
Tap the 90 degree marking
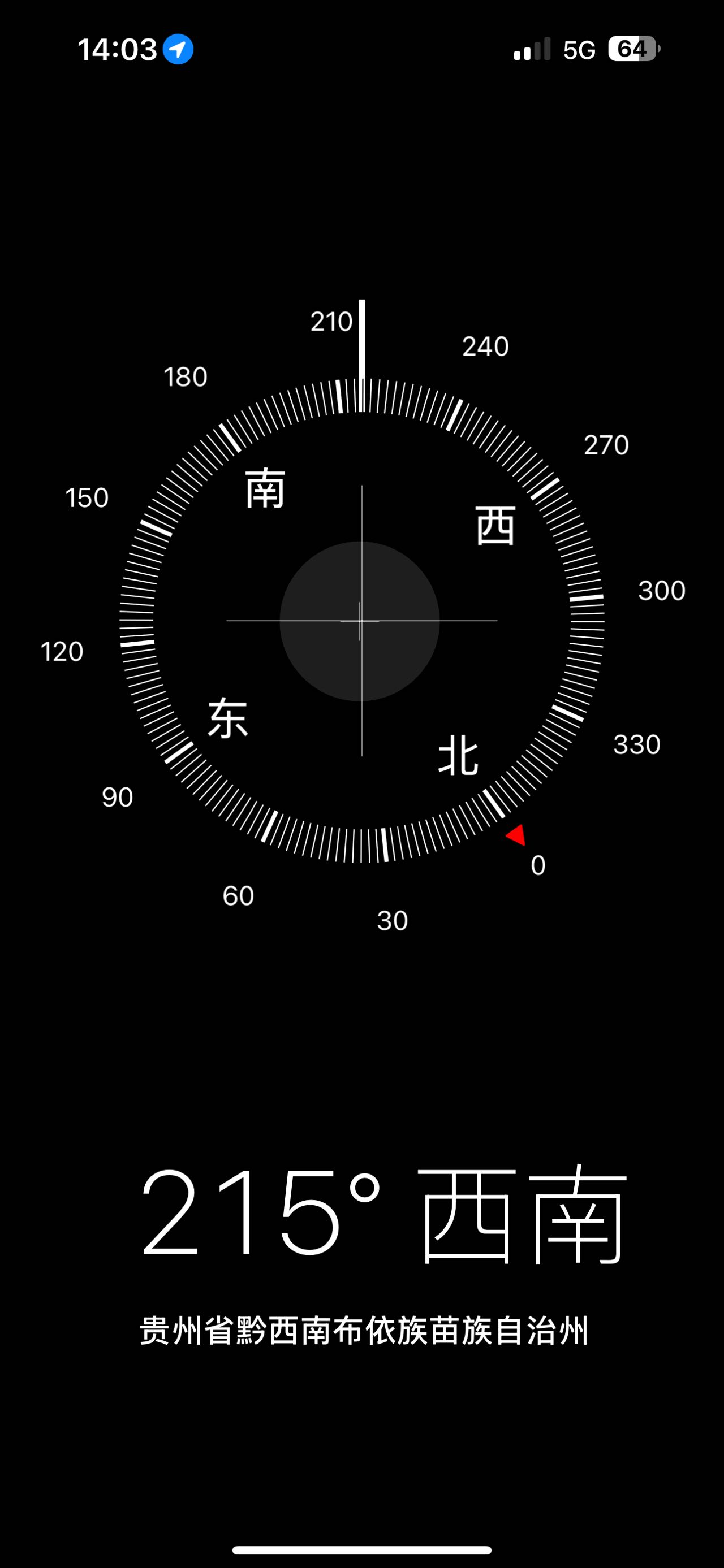[x=118, y=795]
